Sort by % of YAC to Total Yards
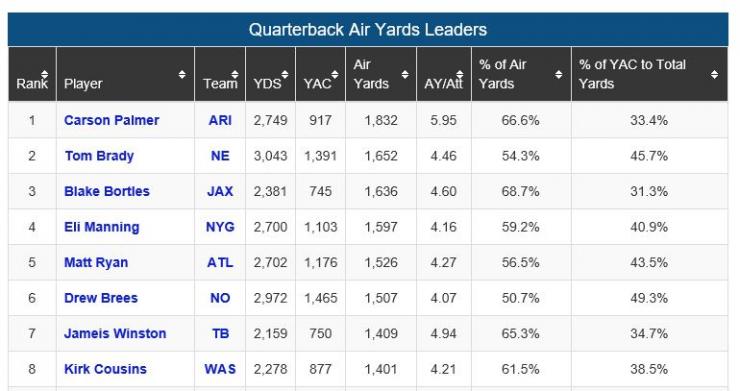This screenshot has height=391, width=740. pyautogui.click(x=649, y=74)
